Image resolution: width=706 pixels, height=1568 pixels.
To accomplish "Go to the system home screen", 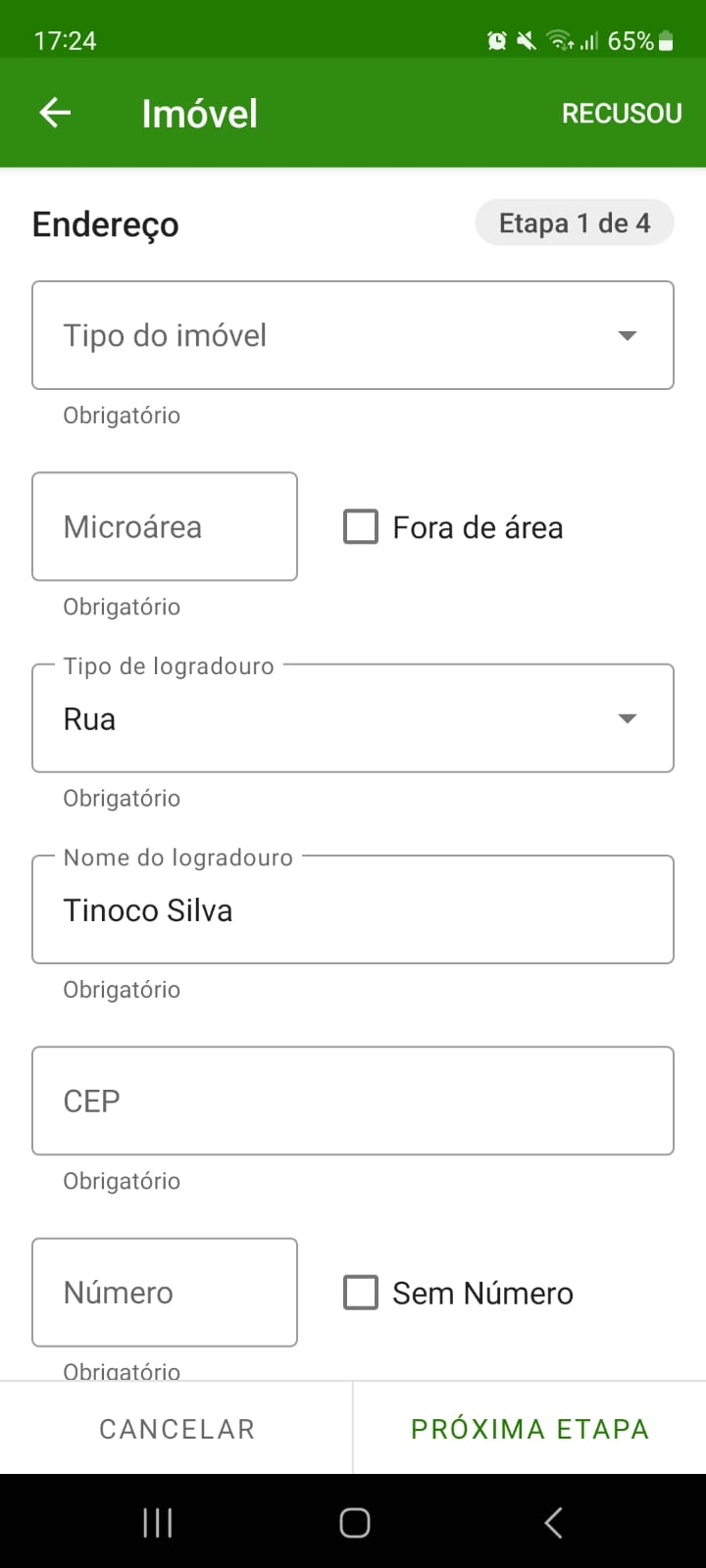I will pos(354,1522).
